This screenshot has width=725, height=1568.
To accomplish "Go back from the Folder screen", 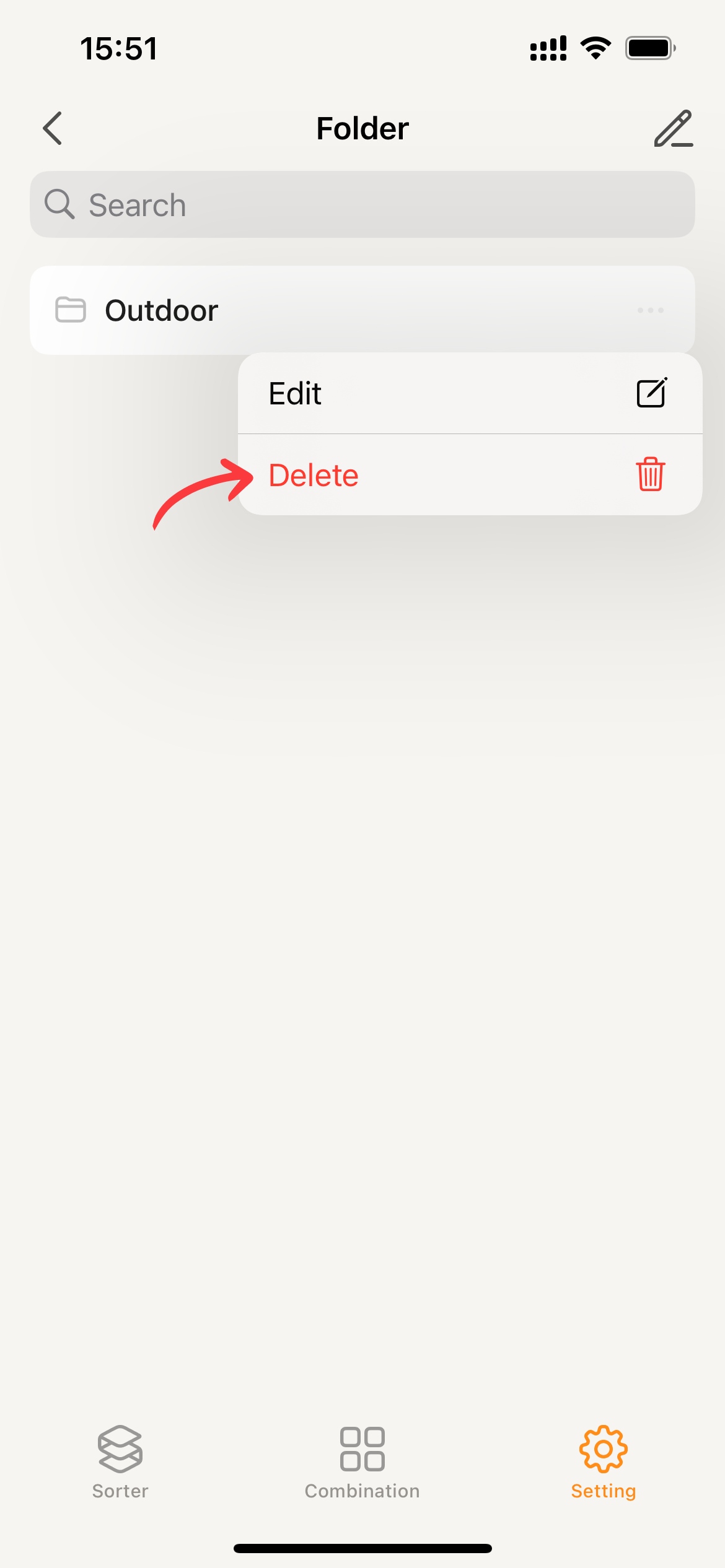I will (53, 128).
